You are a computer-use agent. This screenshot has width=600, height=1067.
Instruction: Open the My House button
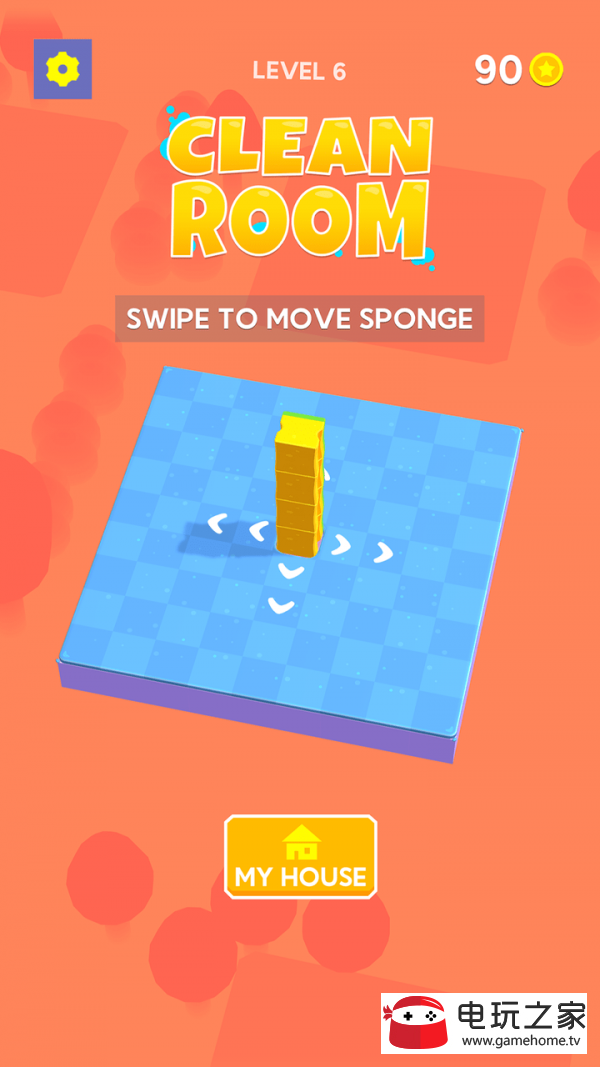click(x=301, y=857)
